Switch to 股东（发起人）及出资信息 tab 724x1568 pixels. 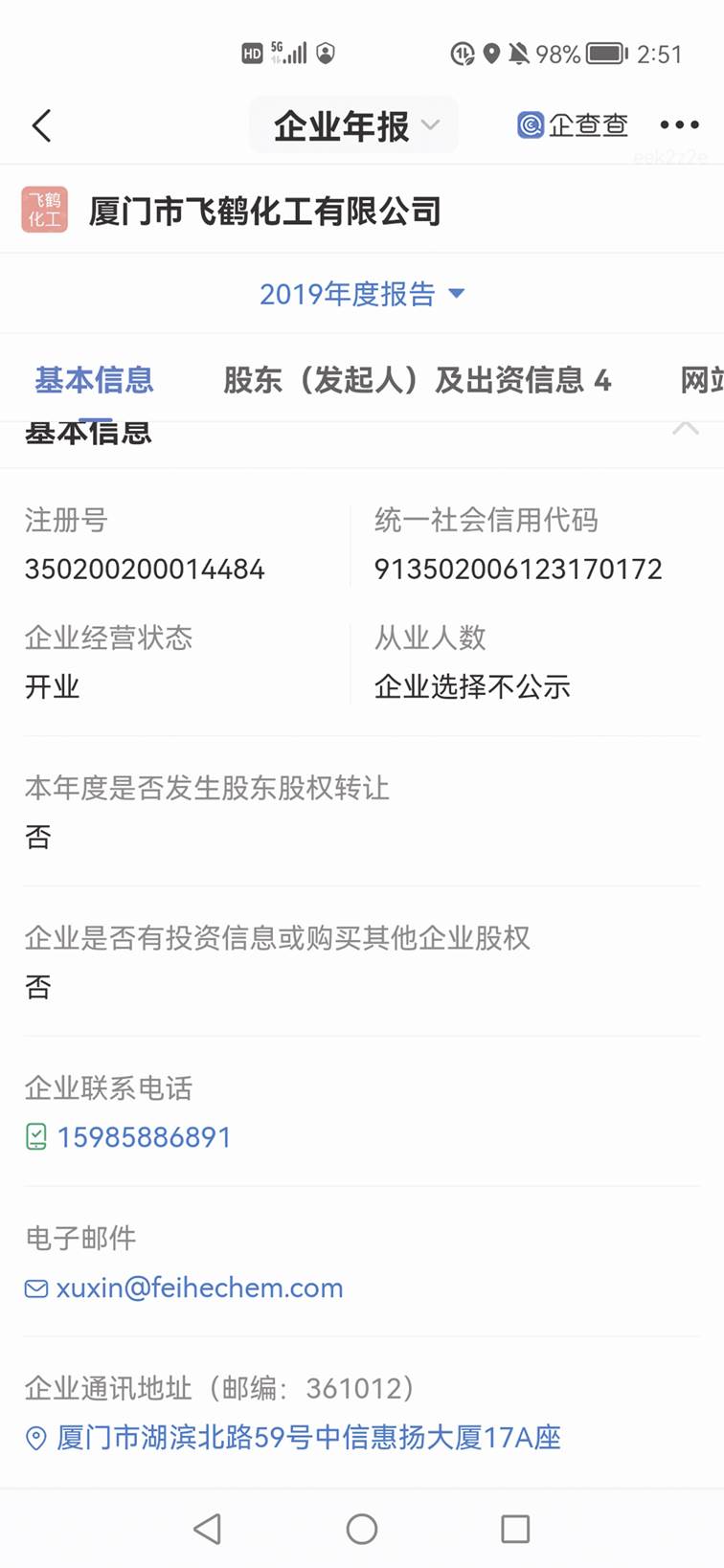[417, 380]
